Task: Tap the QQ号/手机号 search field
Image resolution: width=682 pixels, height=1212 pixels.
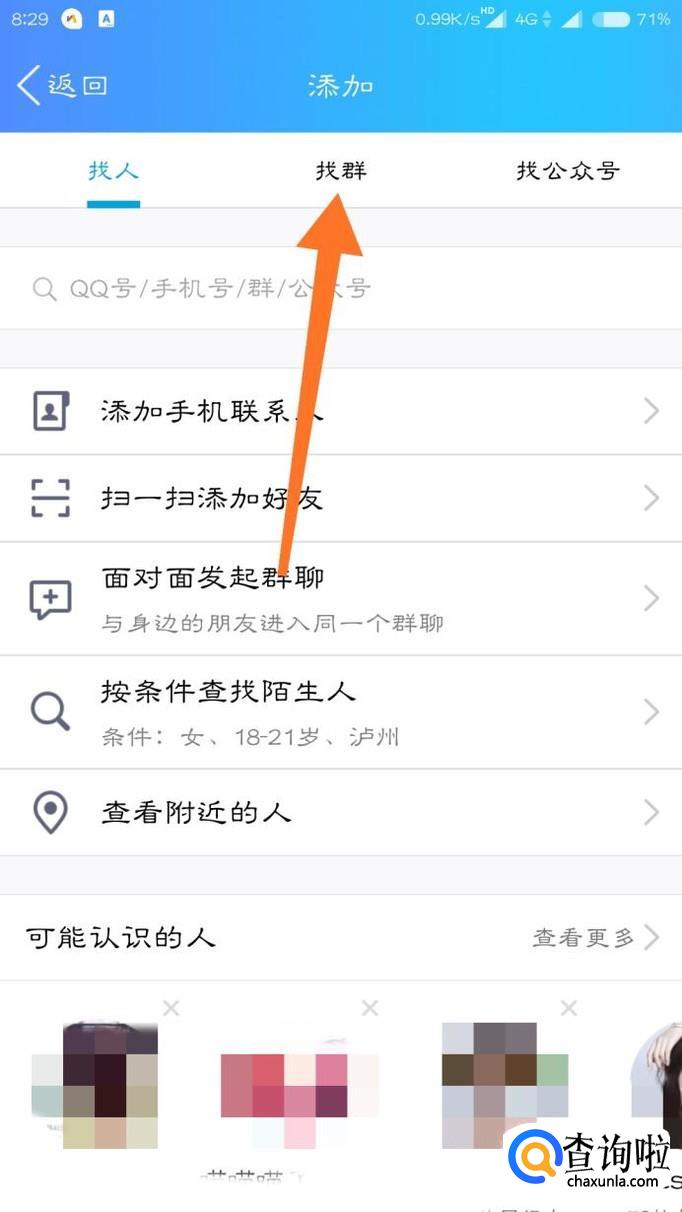Action: 340,289
